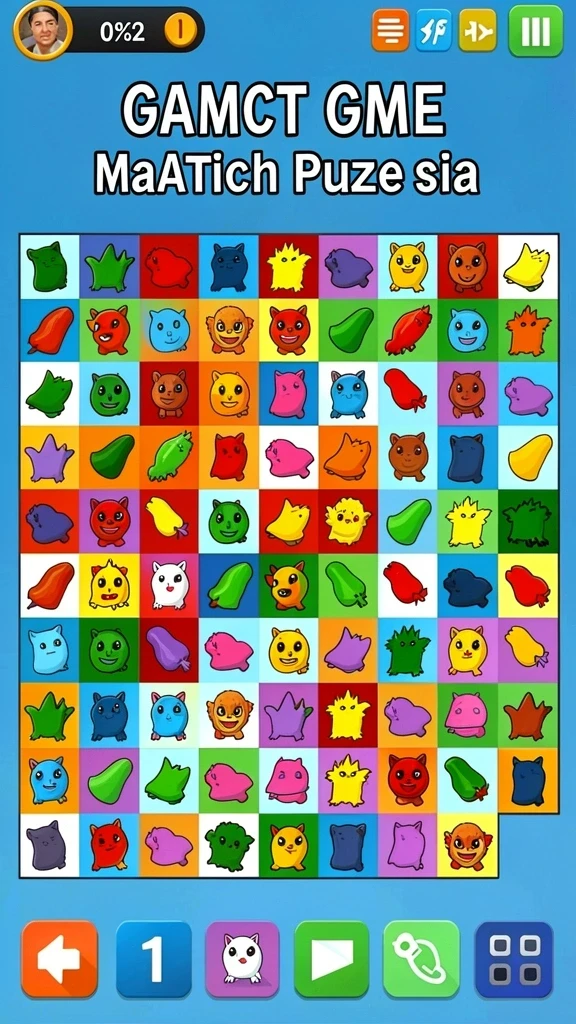Select the white cat booster on purple

[x=242, y=959]
